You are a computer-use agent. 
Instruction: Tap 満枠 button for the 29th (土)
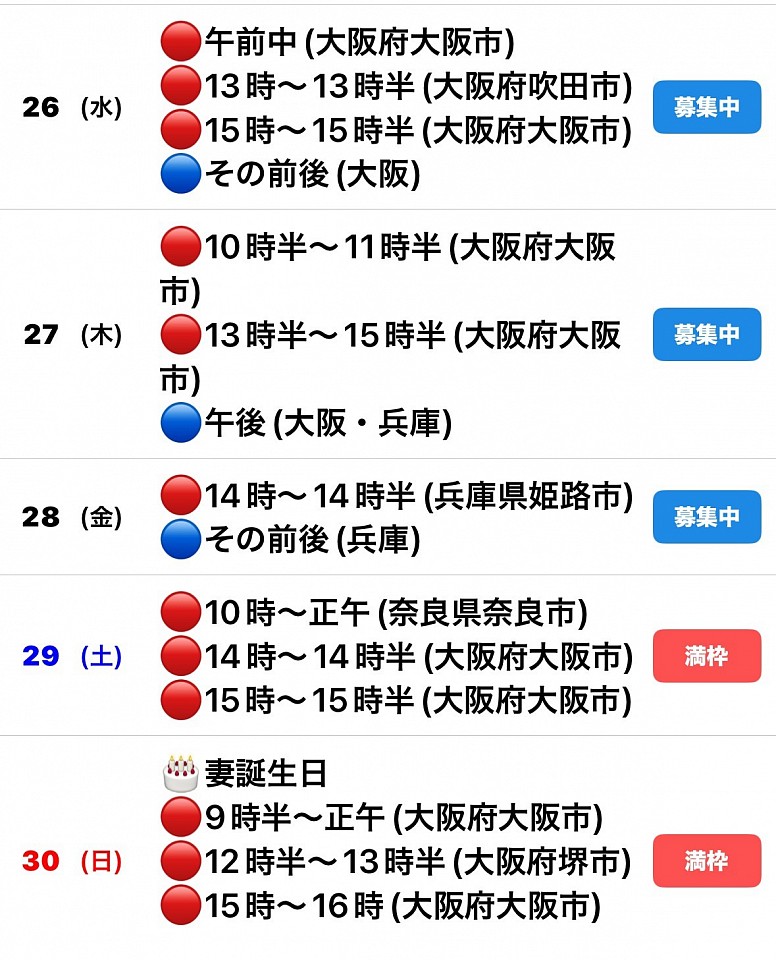point(707,656)
